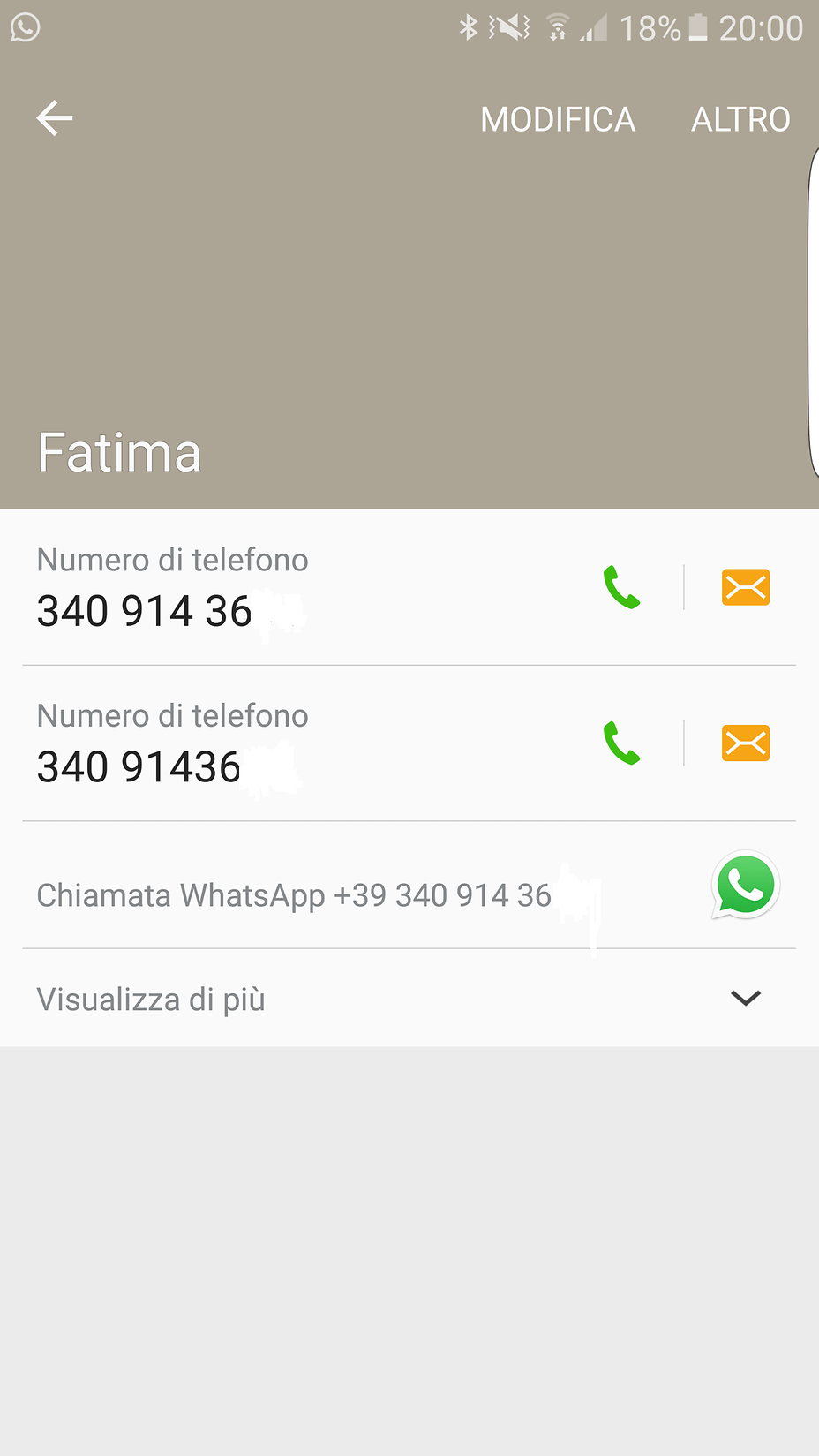This screenshot has height=1456, width=819.
Task: Go back using the top-left arrow
Action: tap(55, 118)
